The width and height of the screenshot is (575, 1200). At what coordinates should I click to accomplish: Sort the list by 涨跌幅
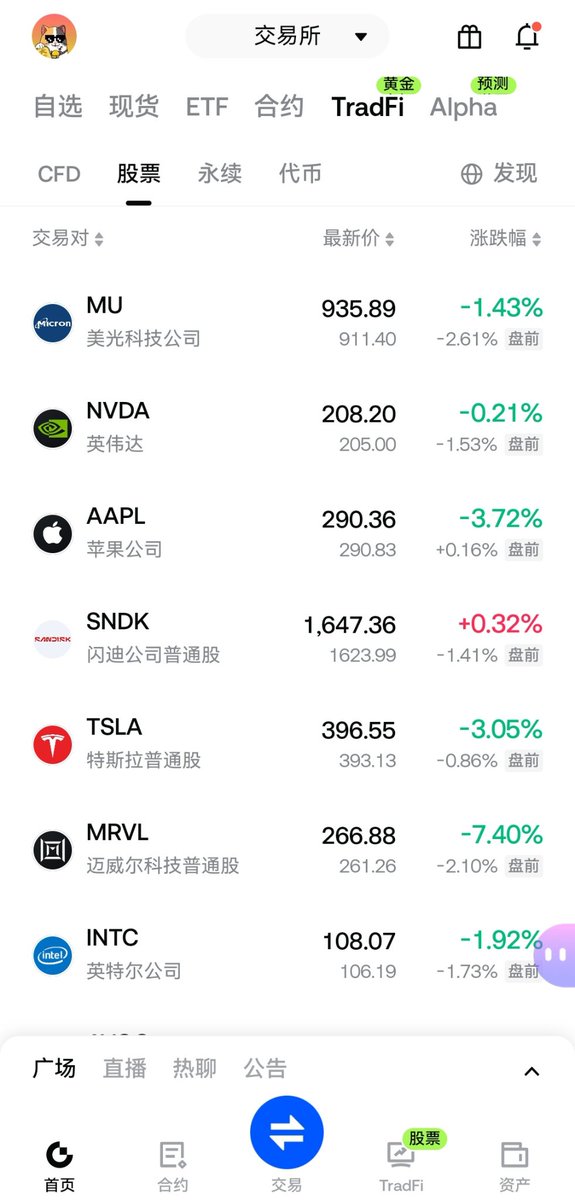(x=506, y=239)
